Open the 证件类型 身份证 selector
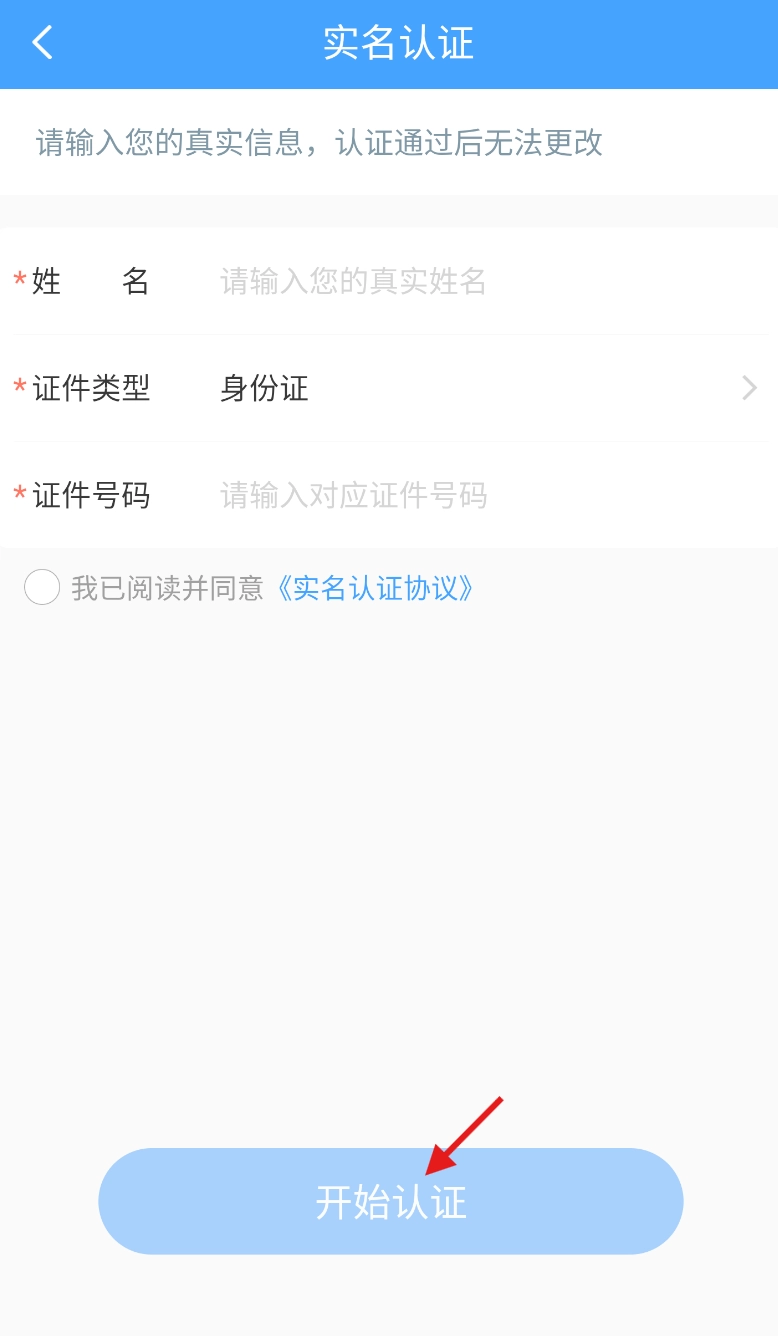Screen dimensions: 778x1336 (x=480, y=388)
